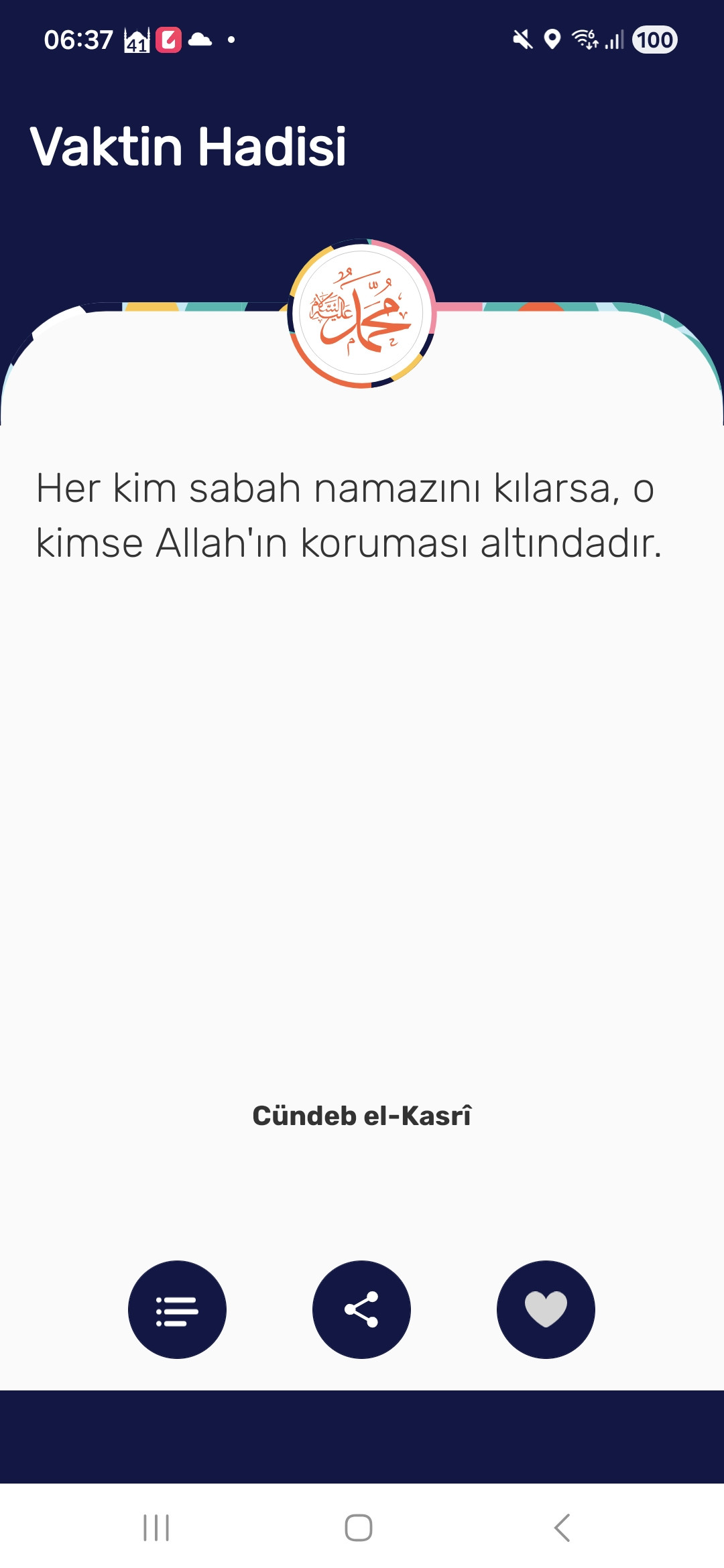Tap the location pin icon in status bar
The image size is (724, 1568).
click(x=551, y=40)
